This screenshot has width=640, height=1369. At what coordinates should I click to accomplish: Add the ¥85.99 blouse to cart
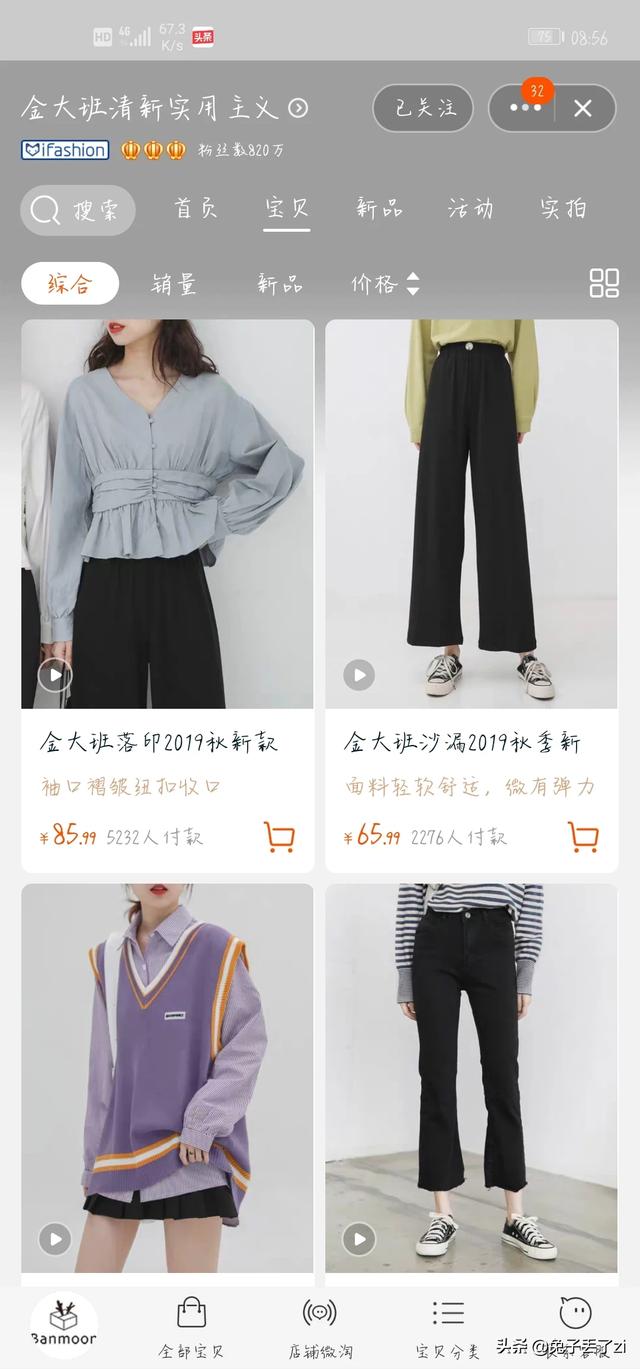point(279,836)
